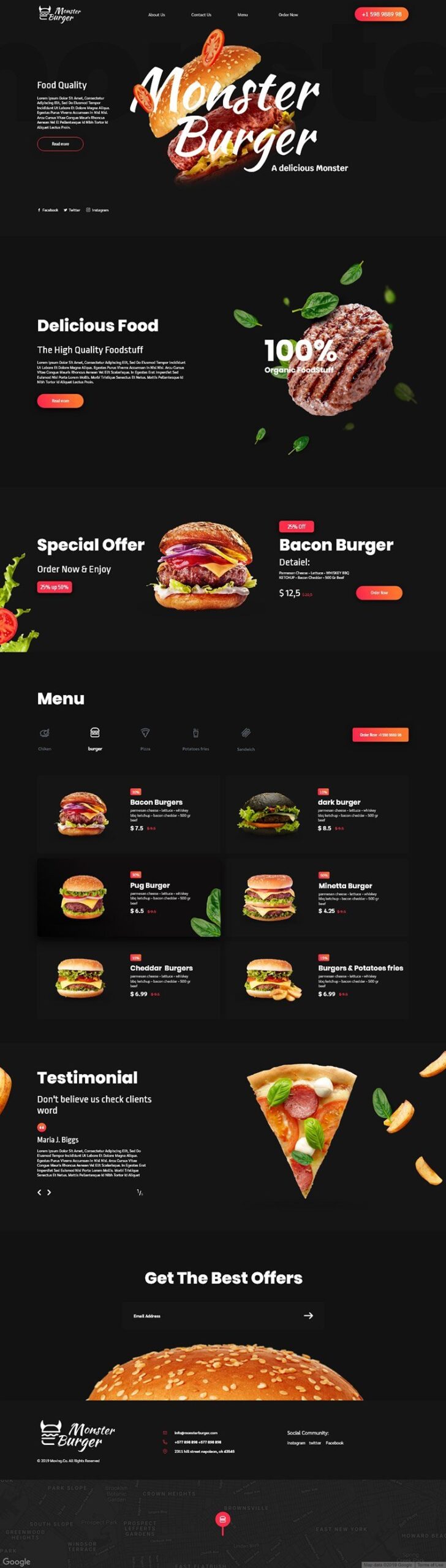Image resolution: width=446 pixels, height=1568 pixels.
Task: Order the Bacon Burger special offer
Action: (379, 592)
